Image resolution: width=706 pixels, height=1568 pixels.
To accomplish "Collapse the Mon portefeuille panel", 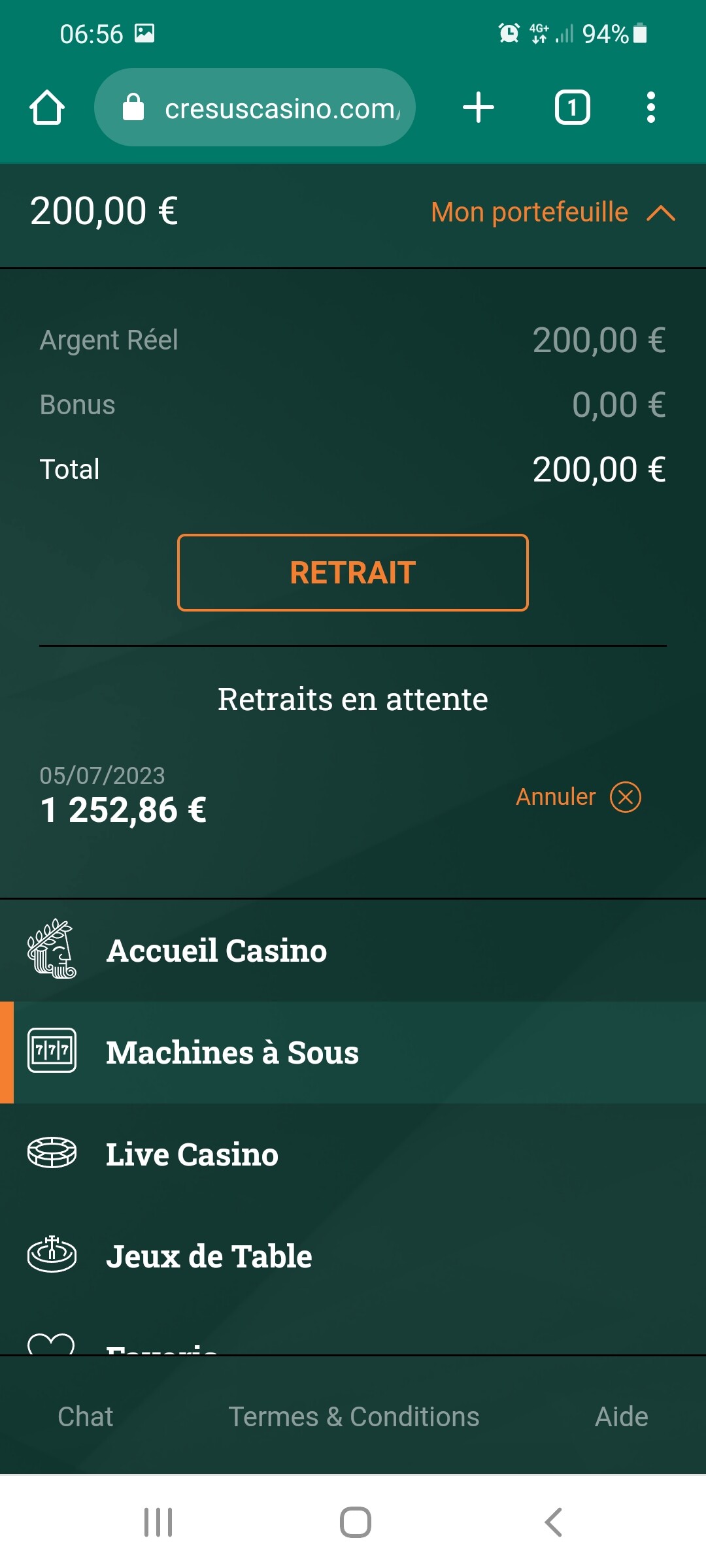I will click(553, 212).
